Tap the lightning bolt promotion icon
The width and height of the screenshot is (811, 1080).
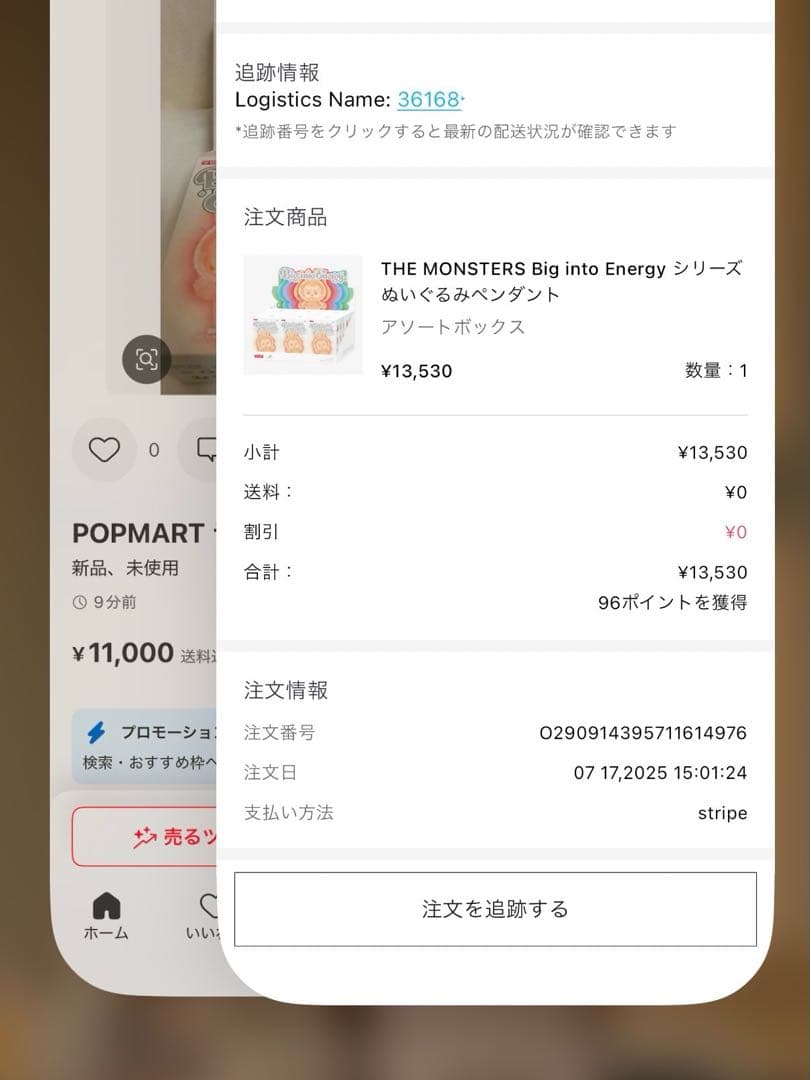(97, 731)
